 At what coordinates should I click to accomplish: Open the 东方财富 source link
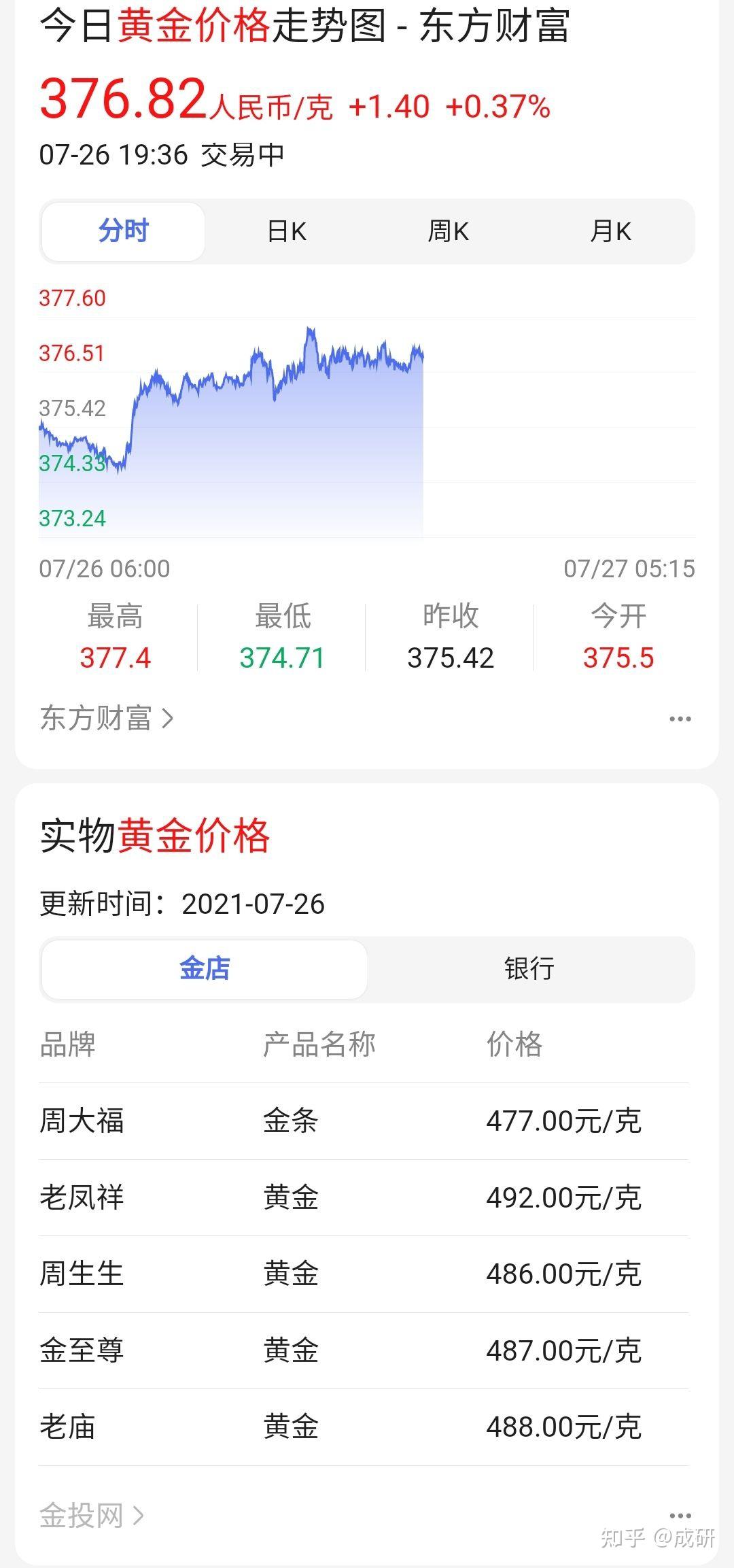(107, 718)
